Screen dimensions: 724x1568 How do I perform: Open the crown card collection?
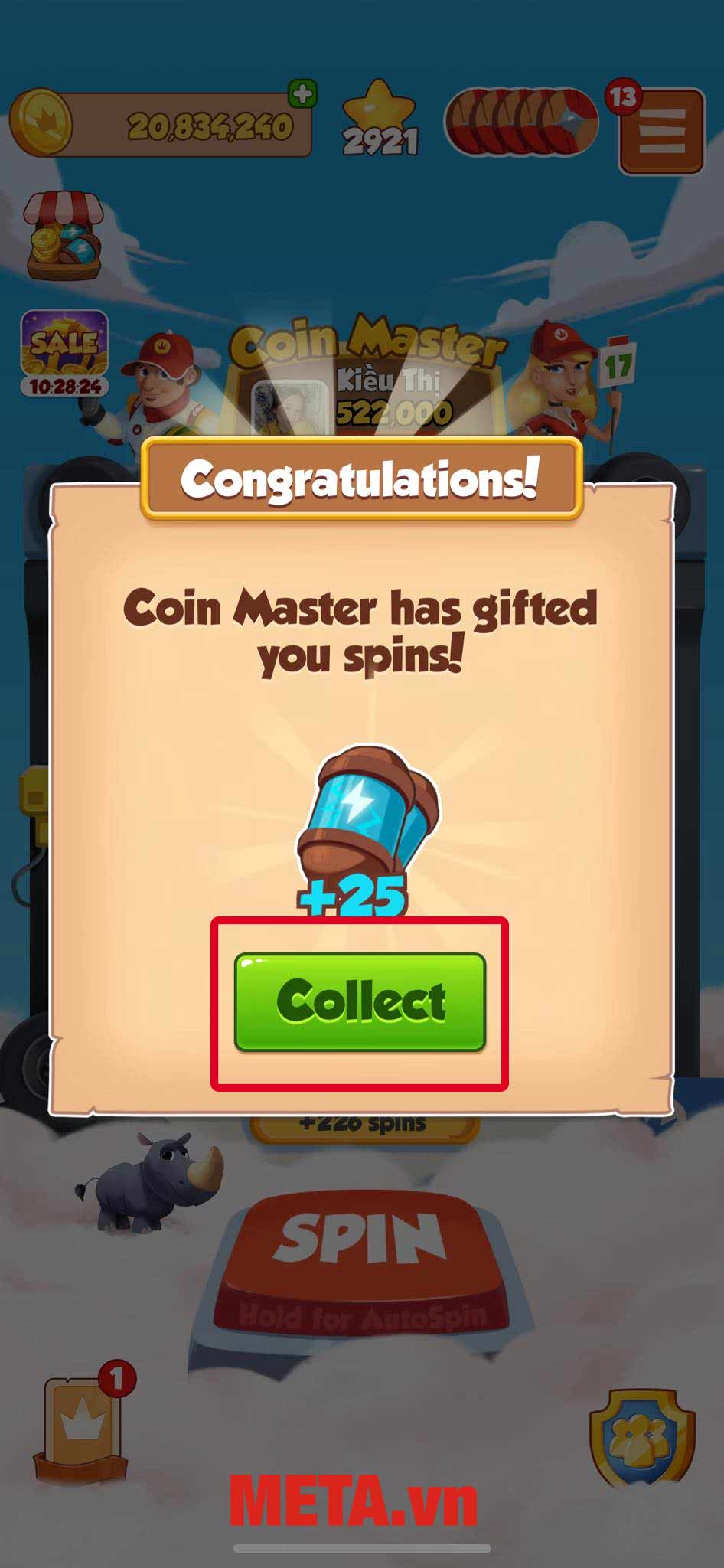click(80, 1429)
